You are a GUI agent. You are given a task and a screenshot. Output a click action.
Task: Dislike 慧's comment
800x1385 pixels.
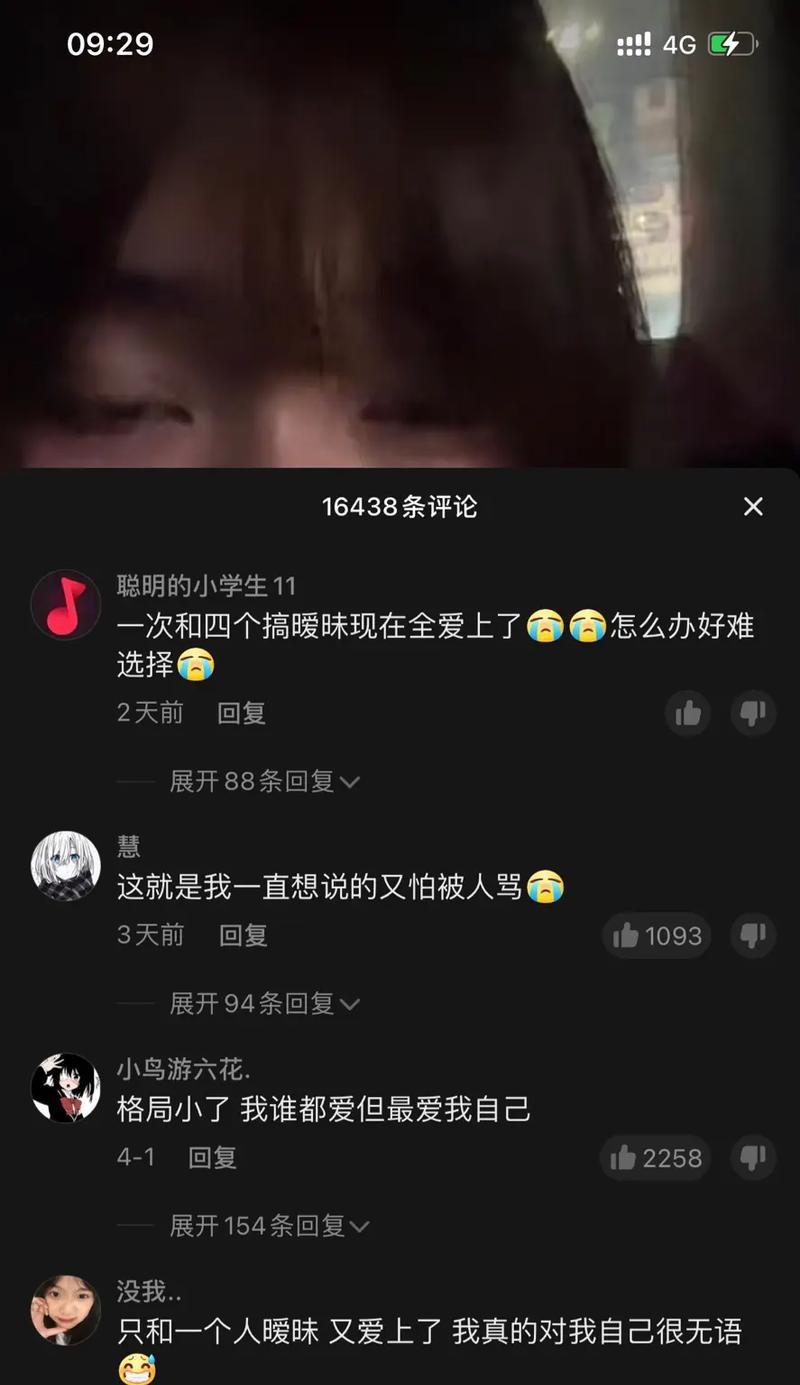click(x=753, y=936)
